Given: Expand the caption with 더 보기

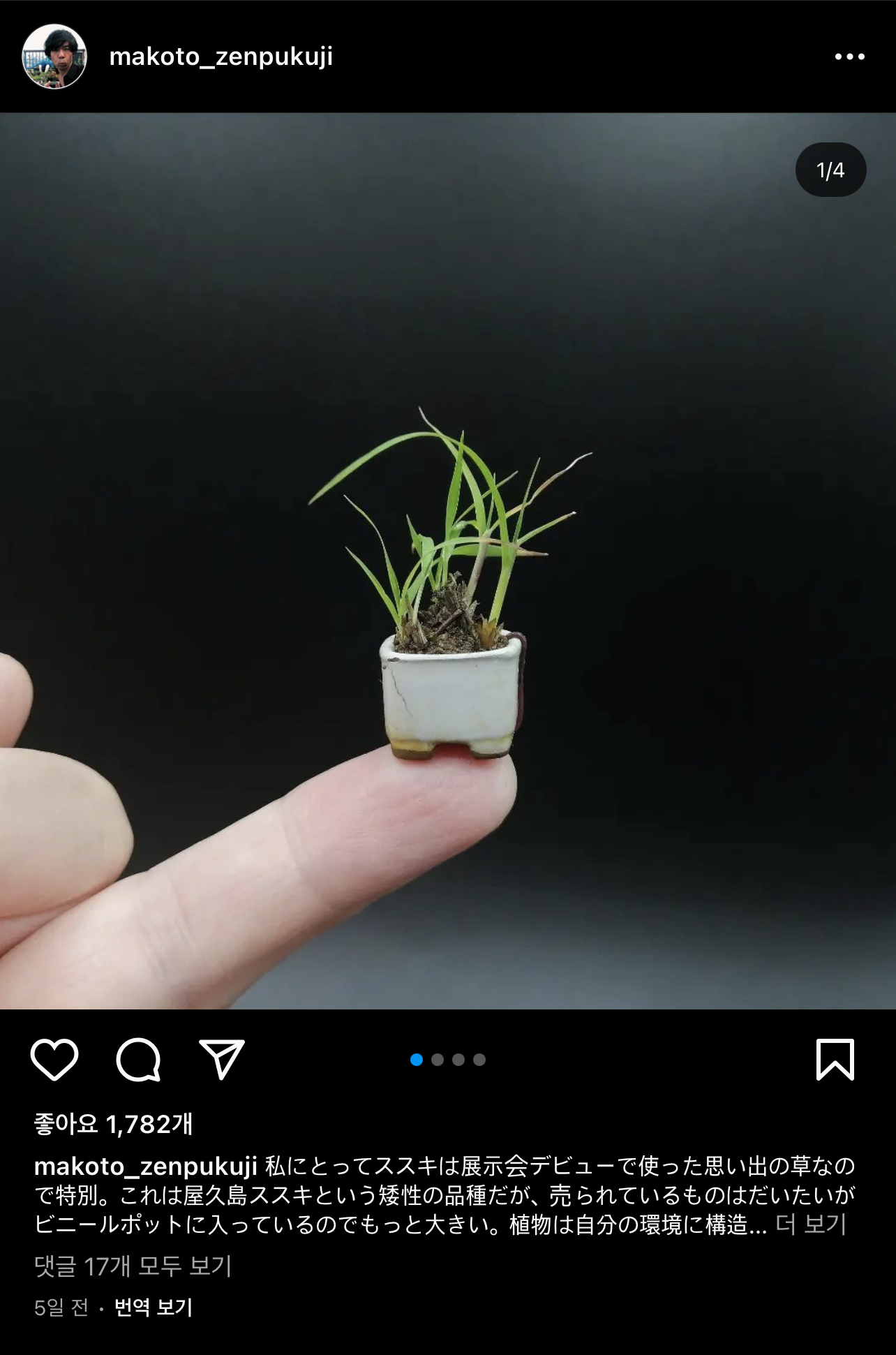Looking at the screenshot, I should click(811, 1224).
